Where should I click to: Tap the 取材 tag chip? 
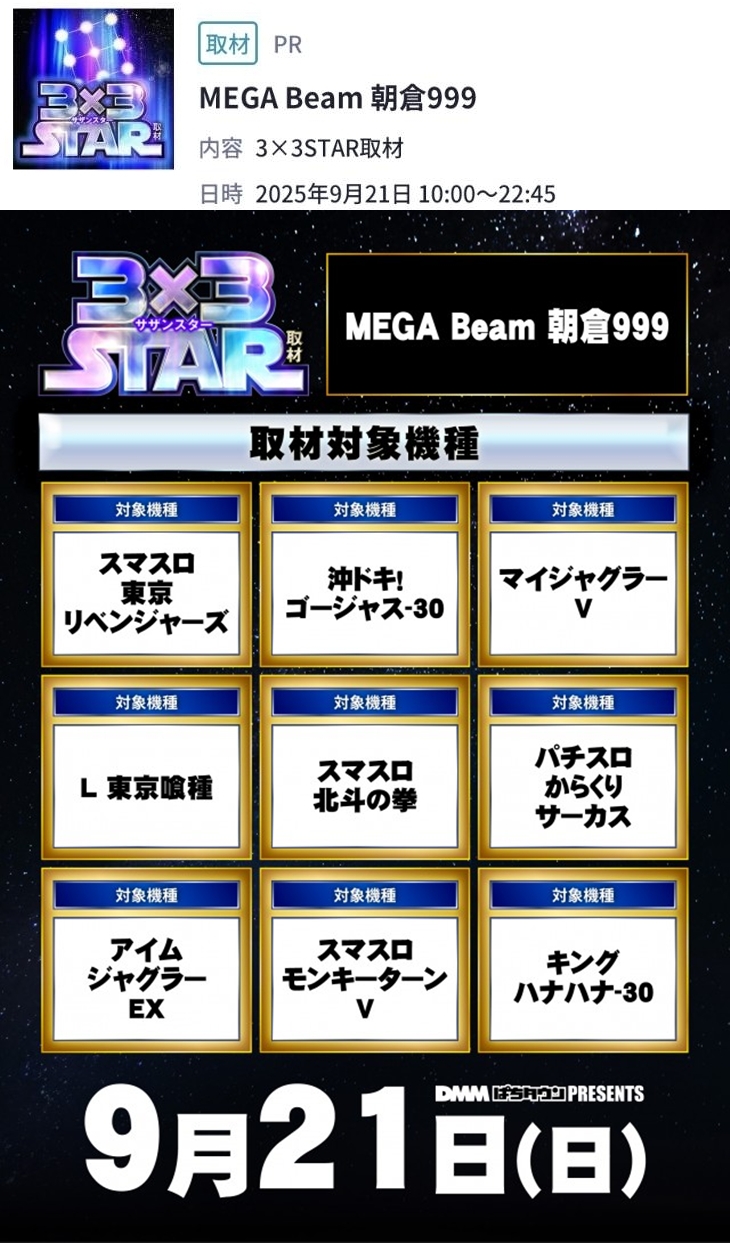tap(228, 44)
